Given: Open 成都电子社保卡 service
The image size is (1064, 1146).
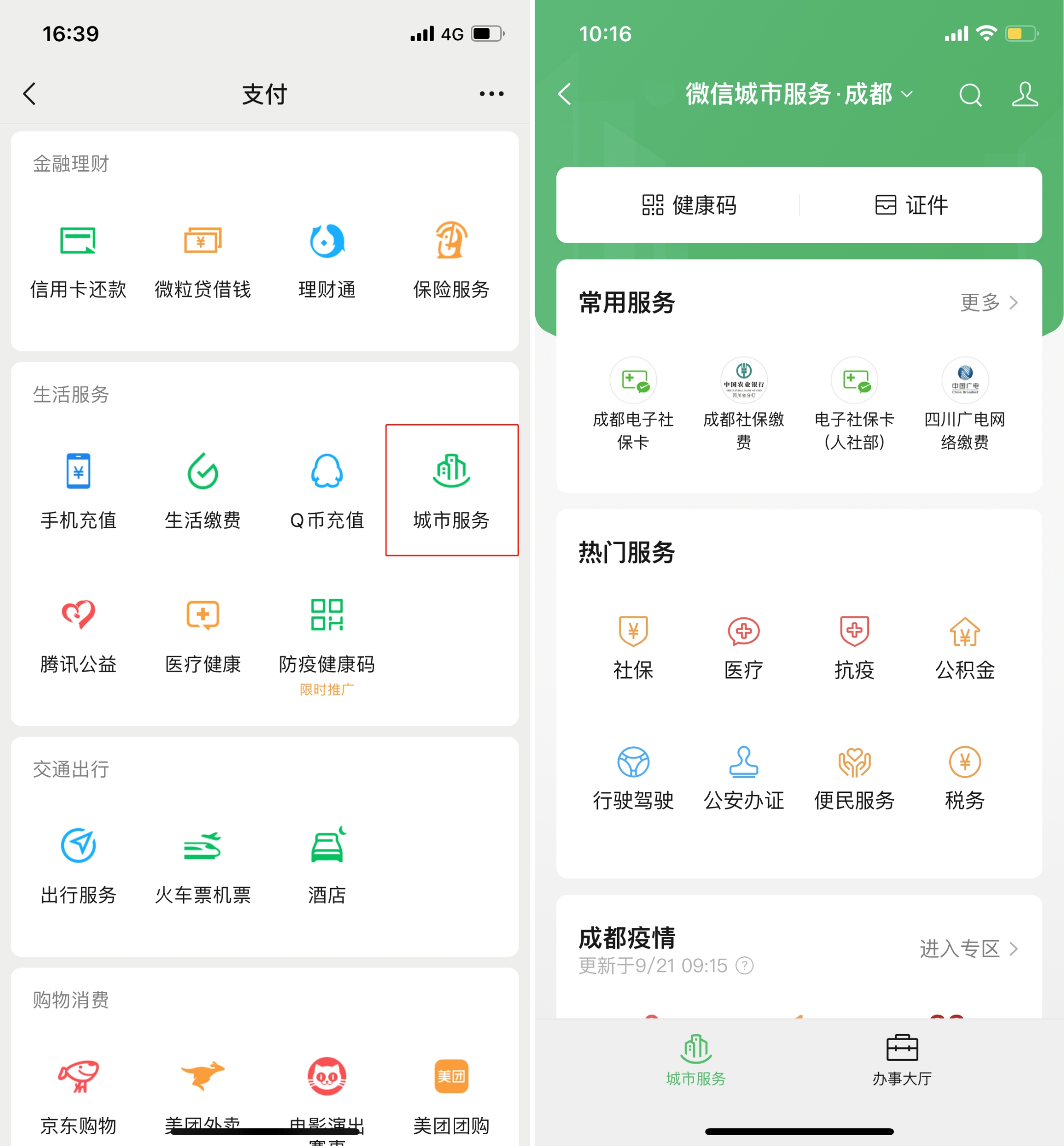Looking at the screenshot, I should (x=633, y=403).
